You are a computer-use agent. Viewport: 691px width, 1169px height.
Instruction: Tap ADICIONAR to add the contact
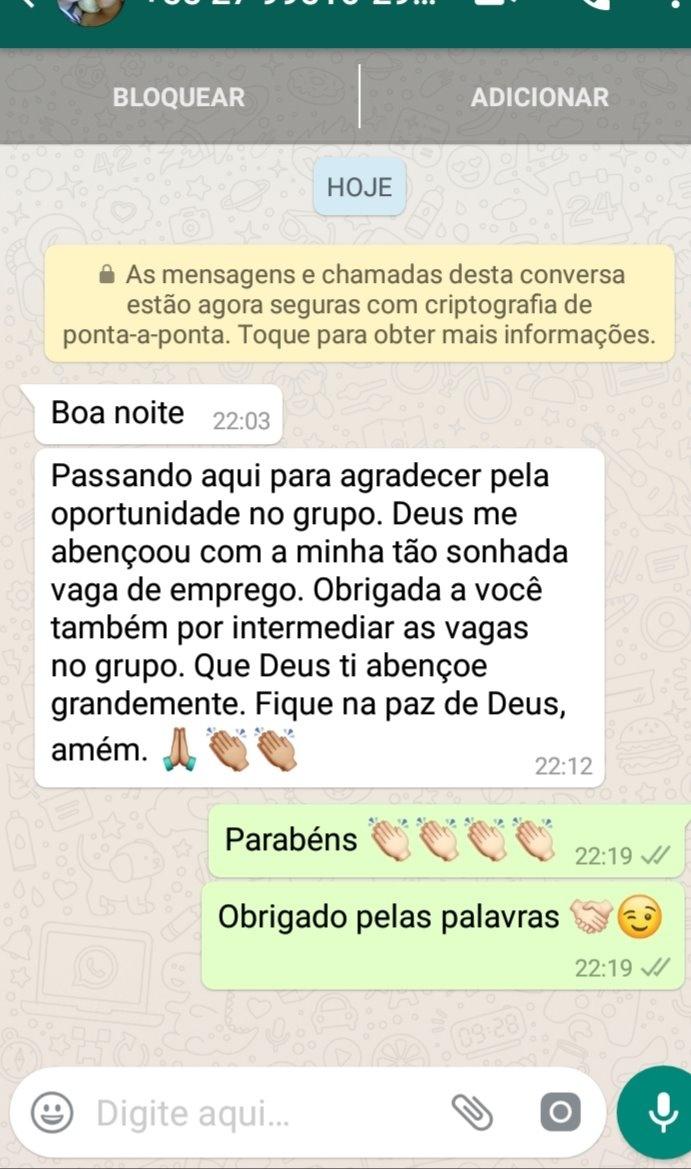(539, 97)
